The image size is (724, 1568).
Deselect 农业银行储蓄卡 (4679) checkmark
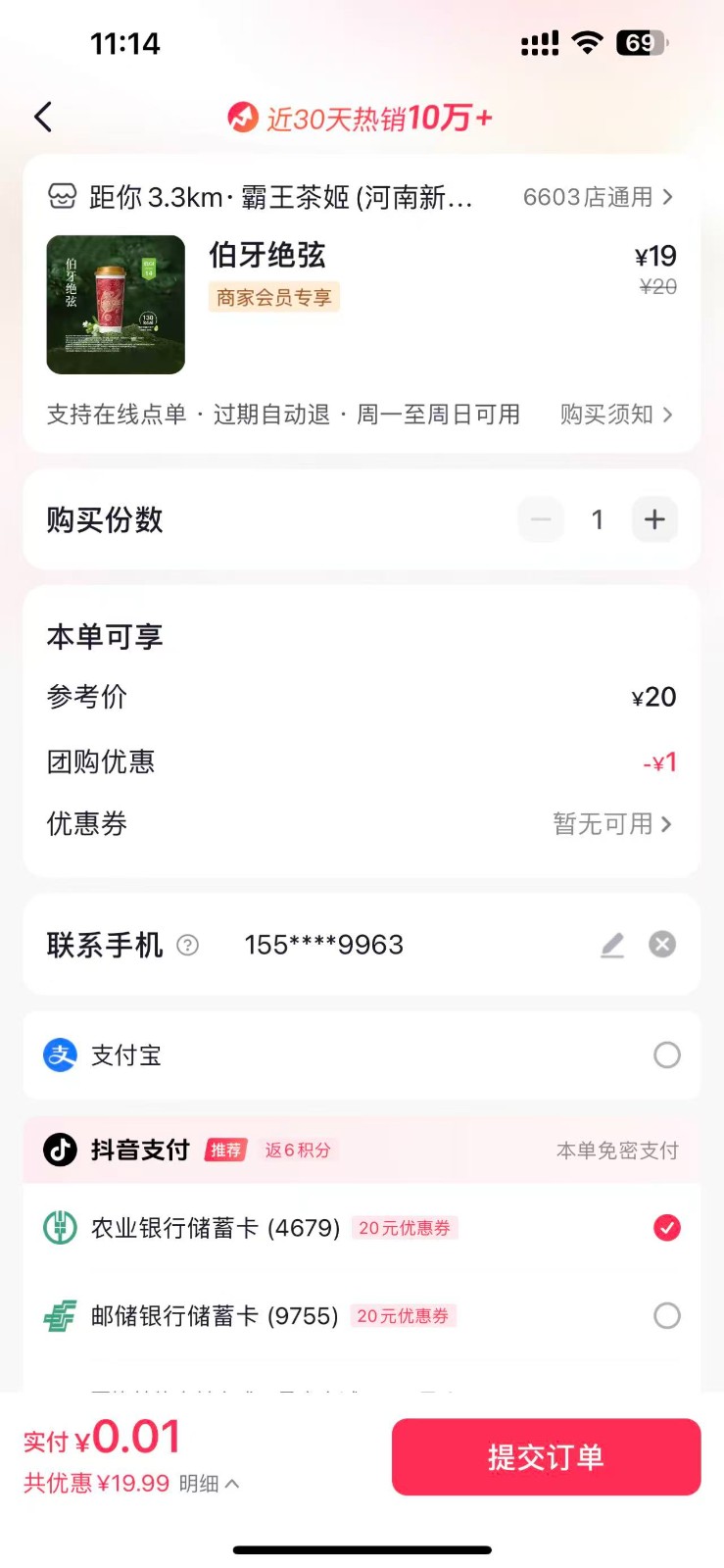(x=666, y=1227)
